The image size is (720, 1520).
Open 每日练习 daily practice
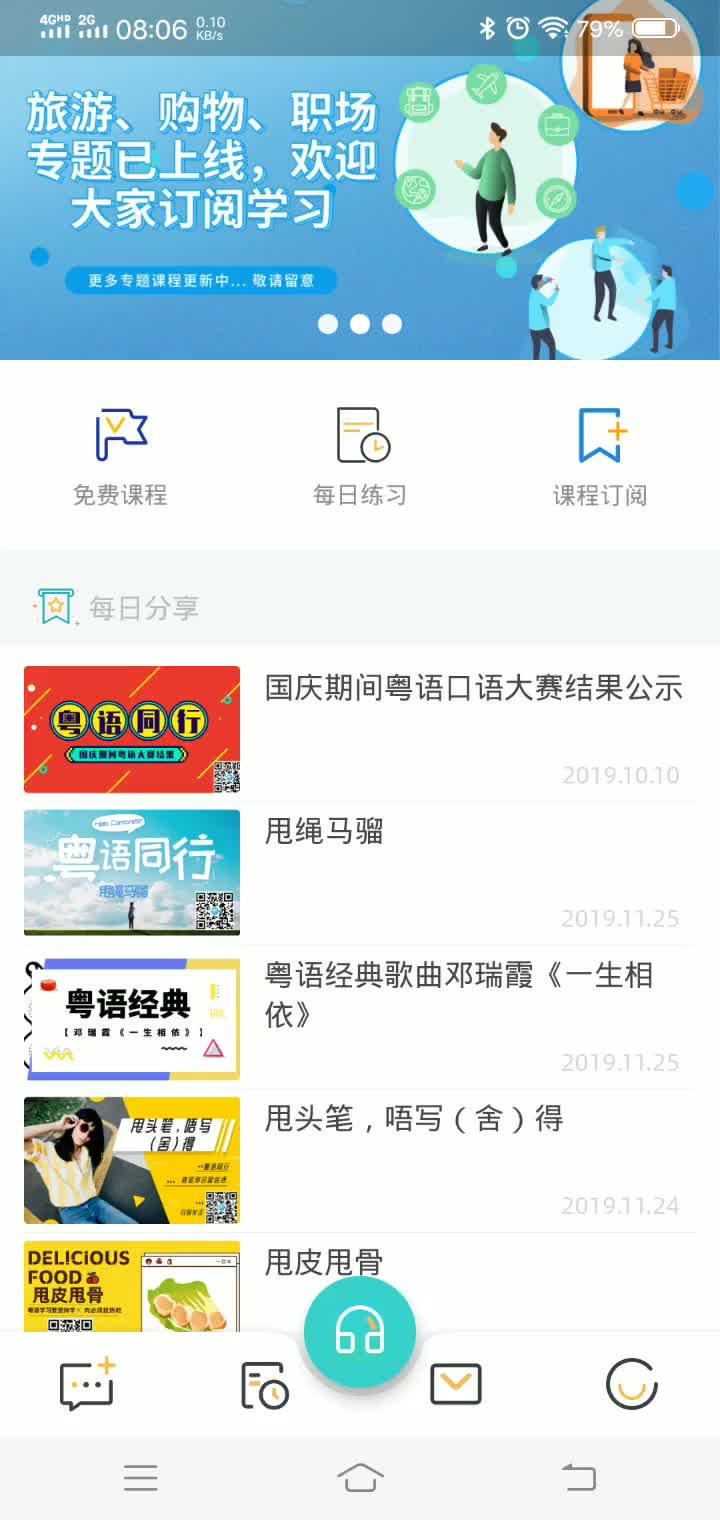tap(360, 455)
